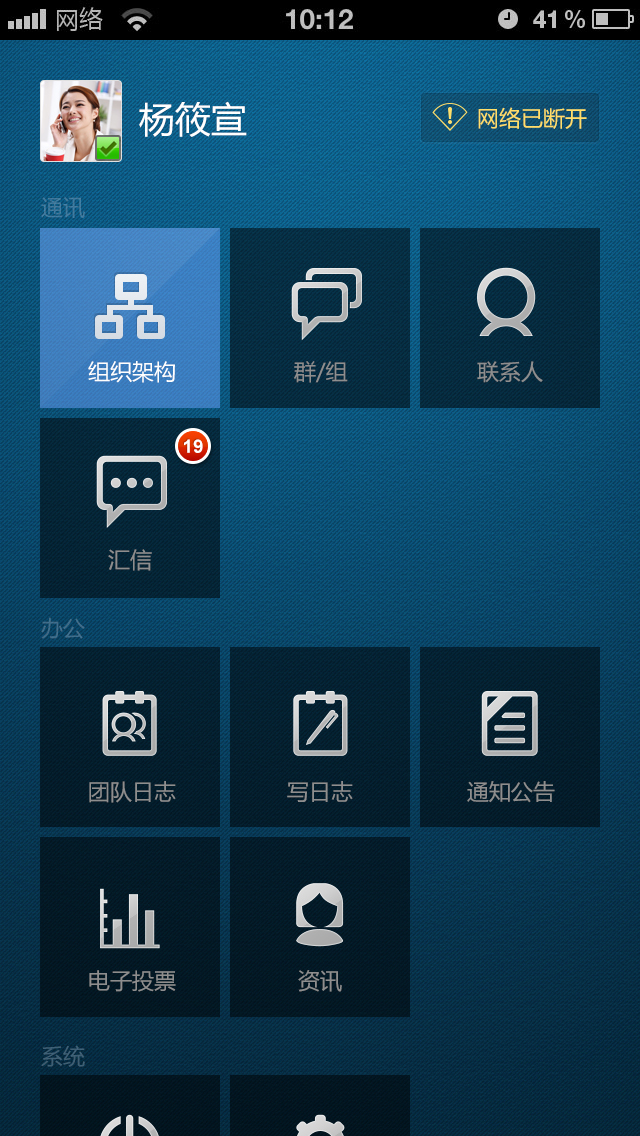Screen dimensions: 640x1136
Task: Open the 资讯 news tile
Action: [320, 927]
